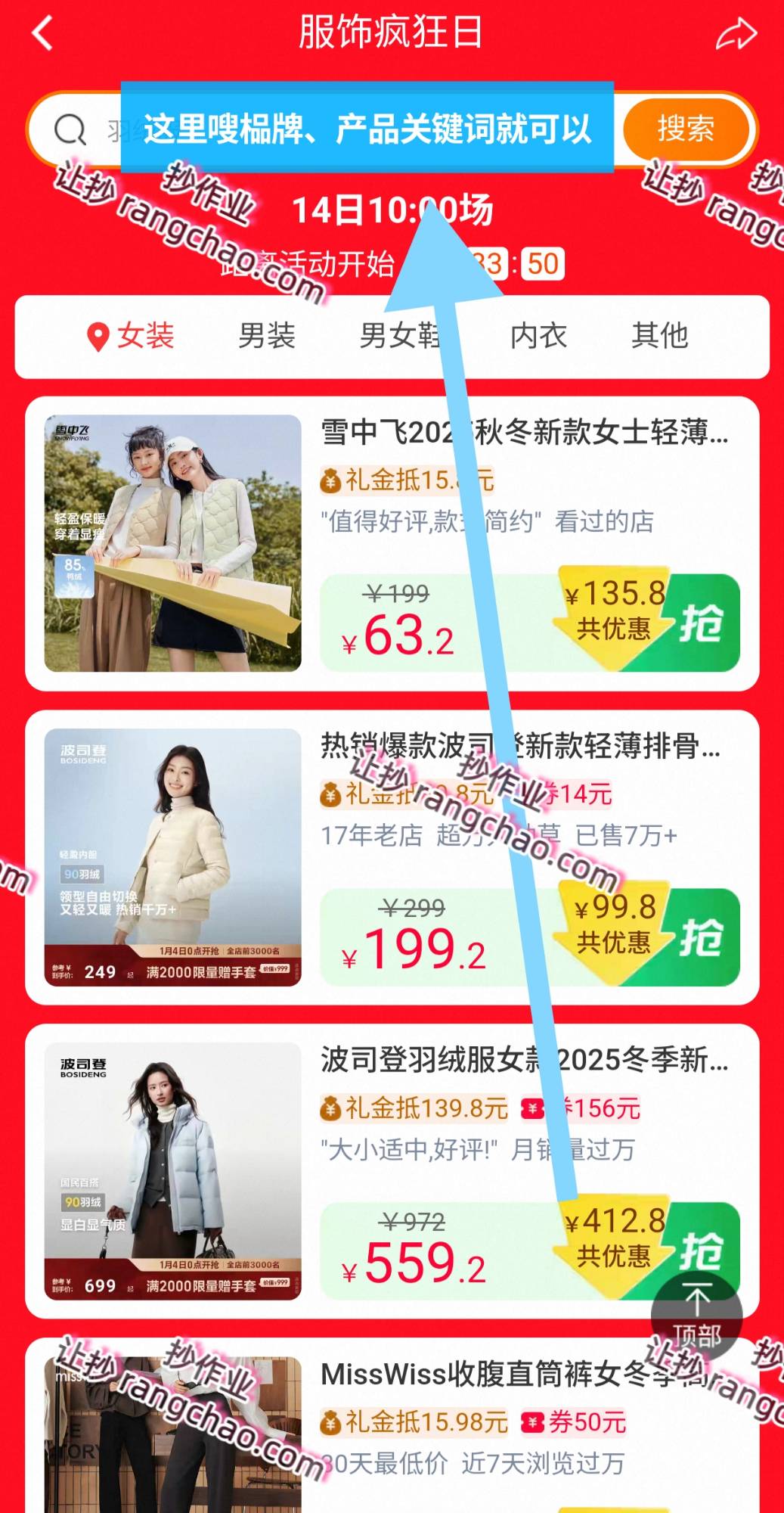Jump back to top with 顶部 button

[x=696, y=1318]
